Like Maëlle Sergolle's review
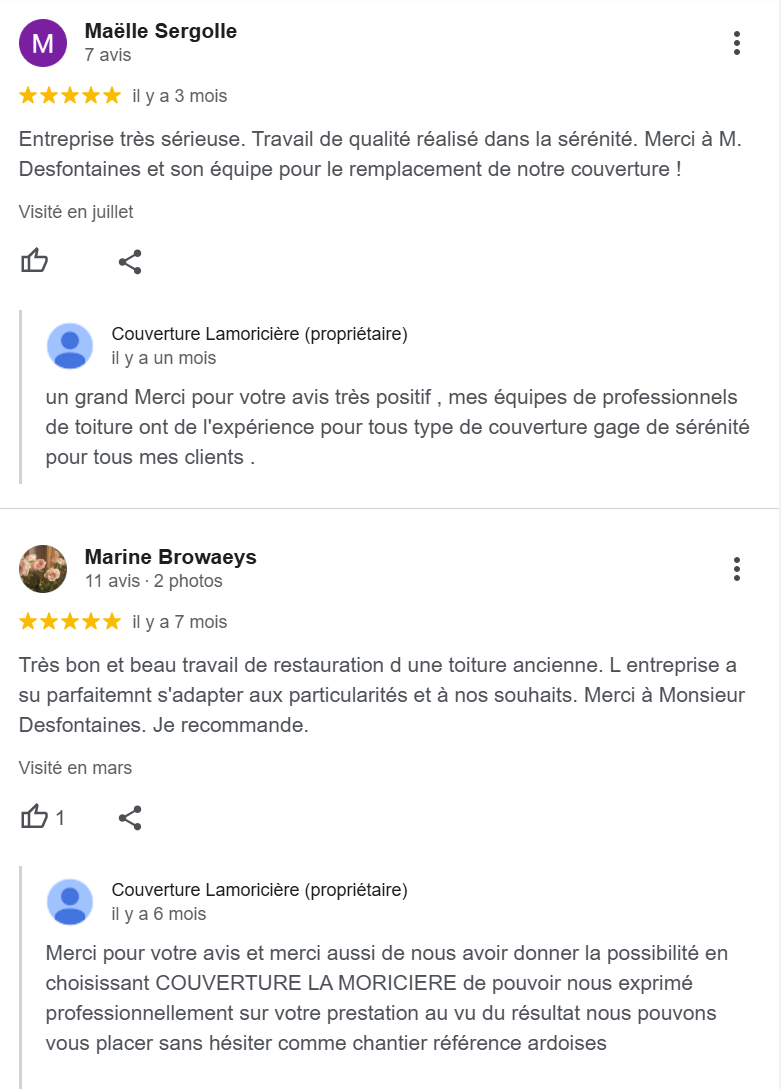781x1089 pixels. (35, 262)
